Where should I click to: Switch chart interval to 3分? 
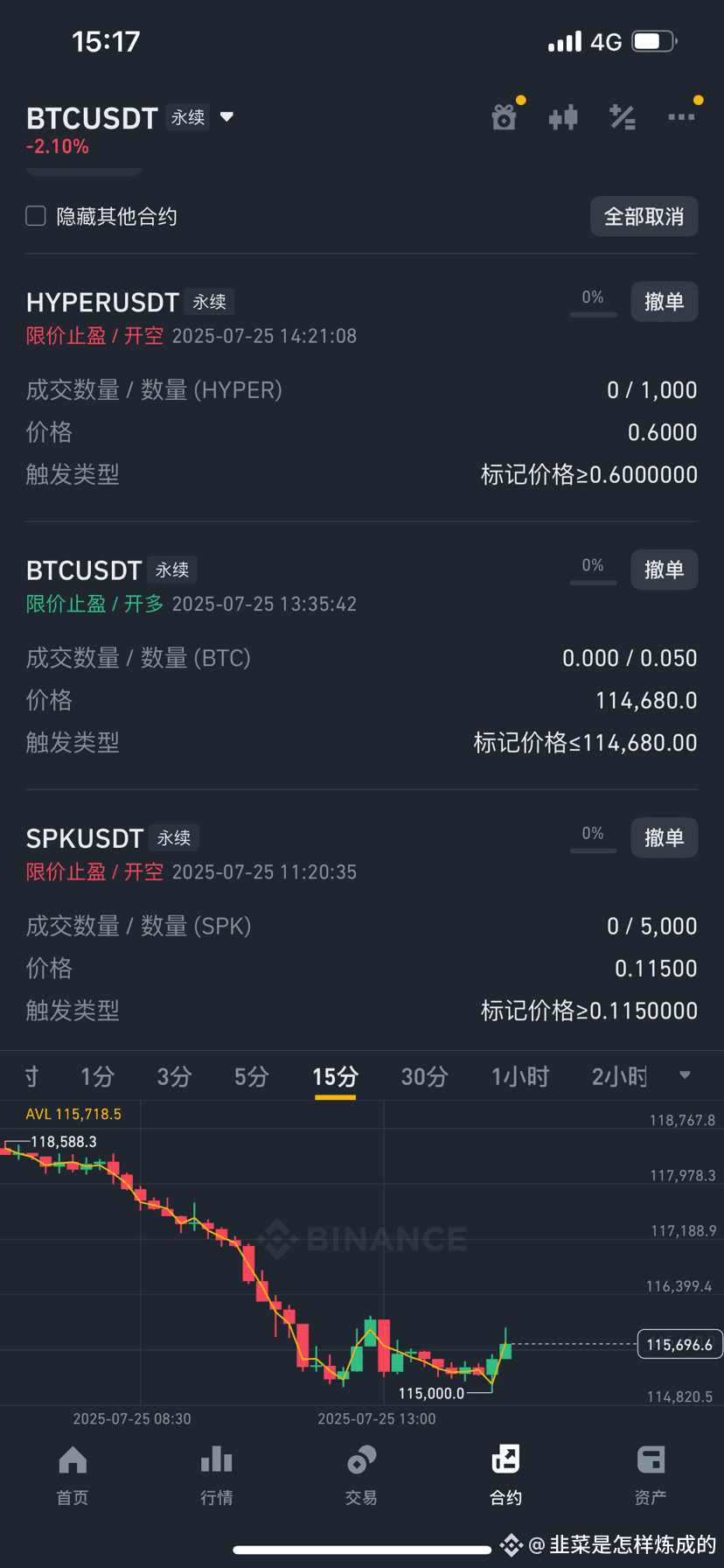(174, 1076)
